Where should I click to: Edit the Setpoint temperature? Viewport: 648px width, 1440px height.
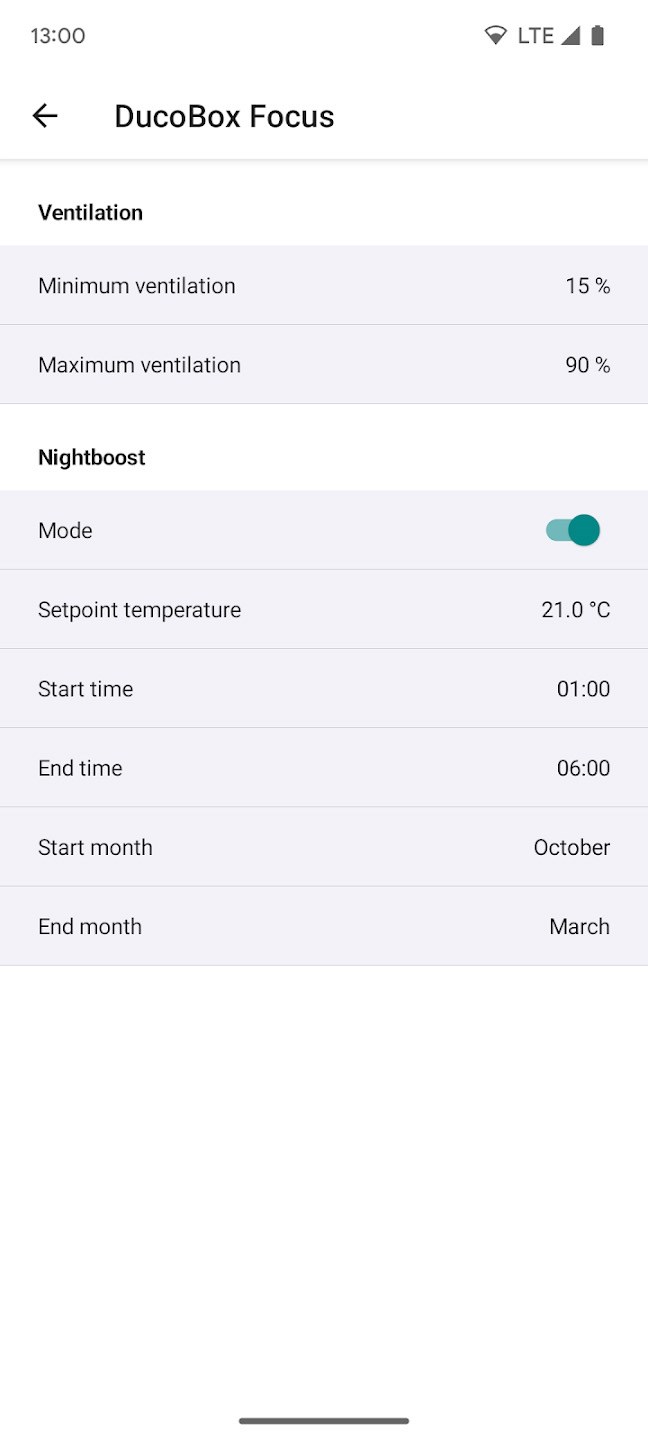click(x=324, y=610)
